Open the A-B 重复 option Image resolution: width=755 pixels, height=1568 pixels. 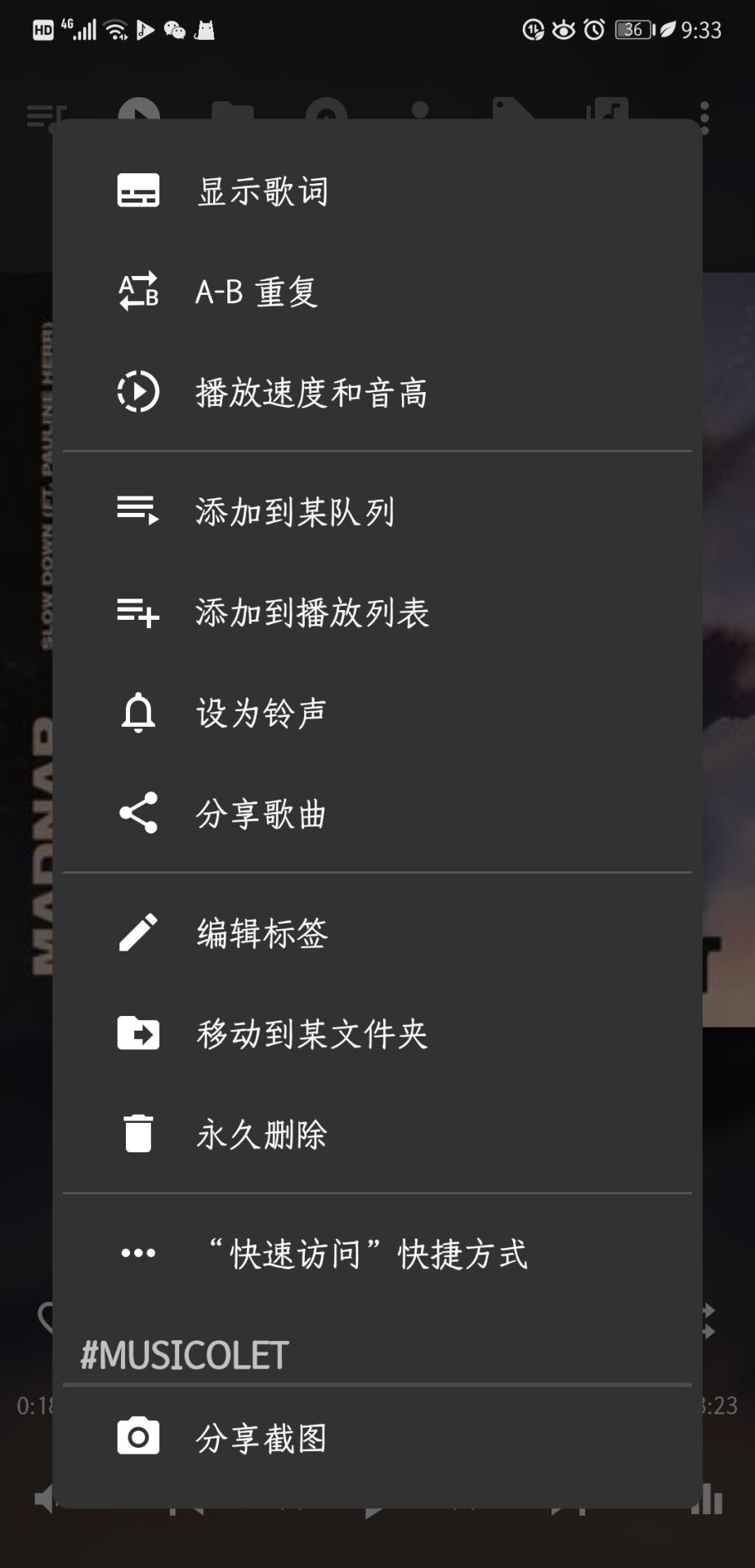(x=257, y=292)
